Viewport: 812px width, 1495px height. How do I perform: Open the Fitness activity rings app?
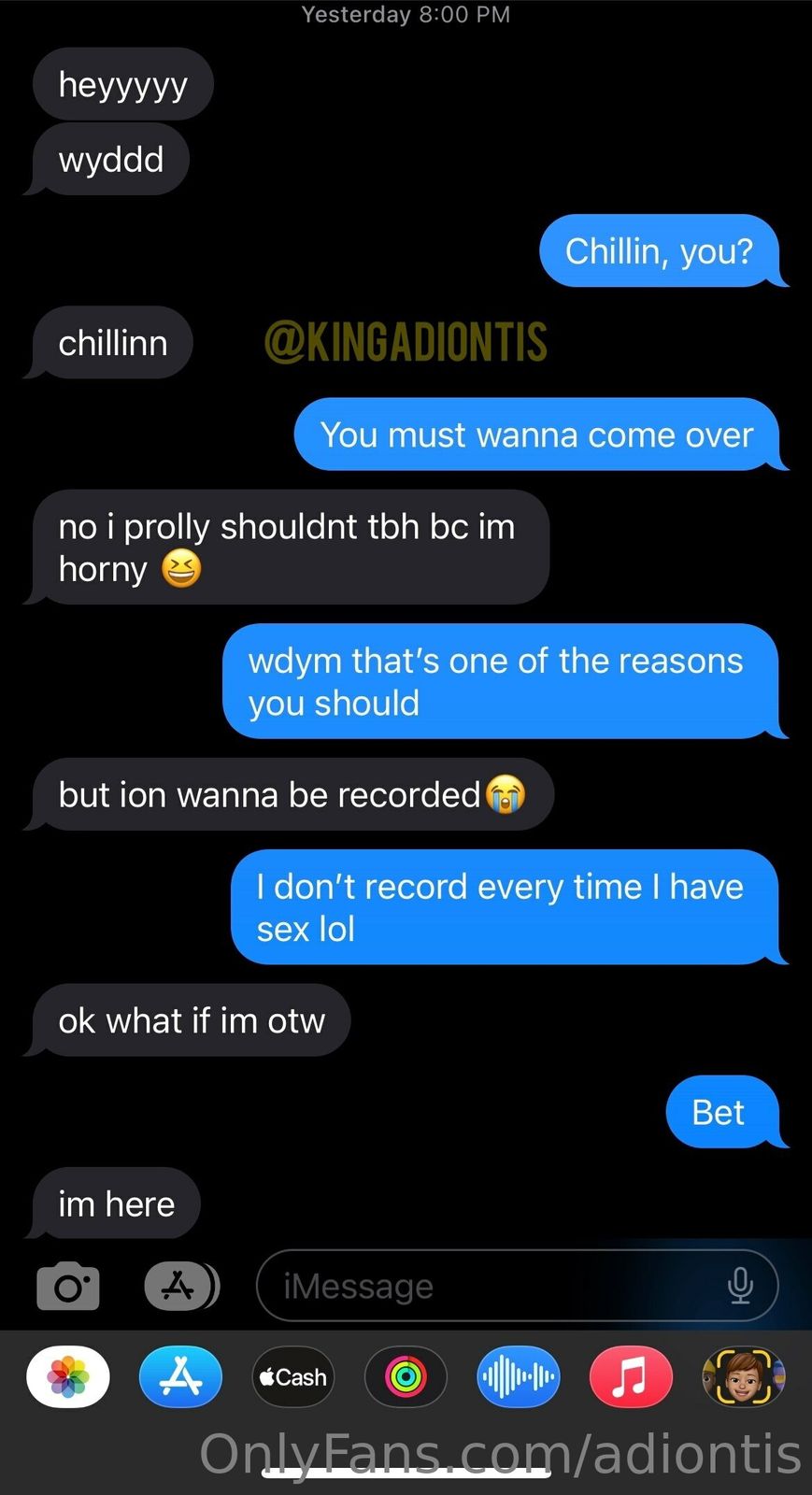pyautogui.click(x=406, y=1377)
